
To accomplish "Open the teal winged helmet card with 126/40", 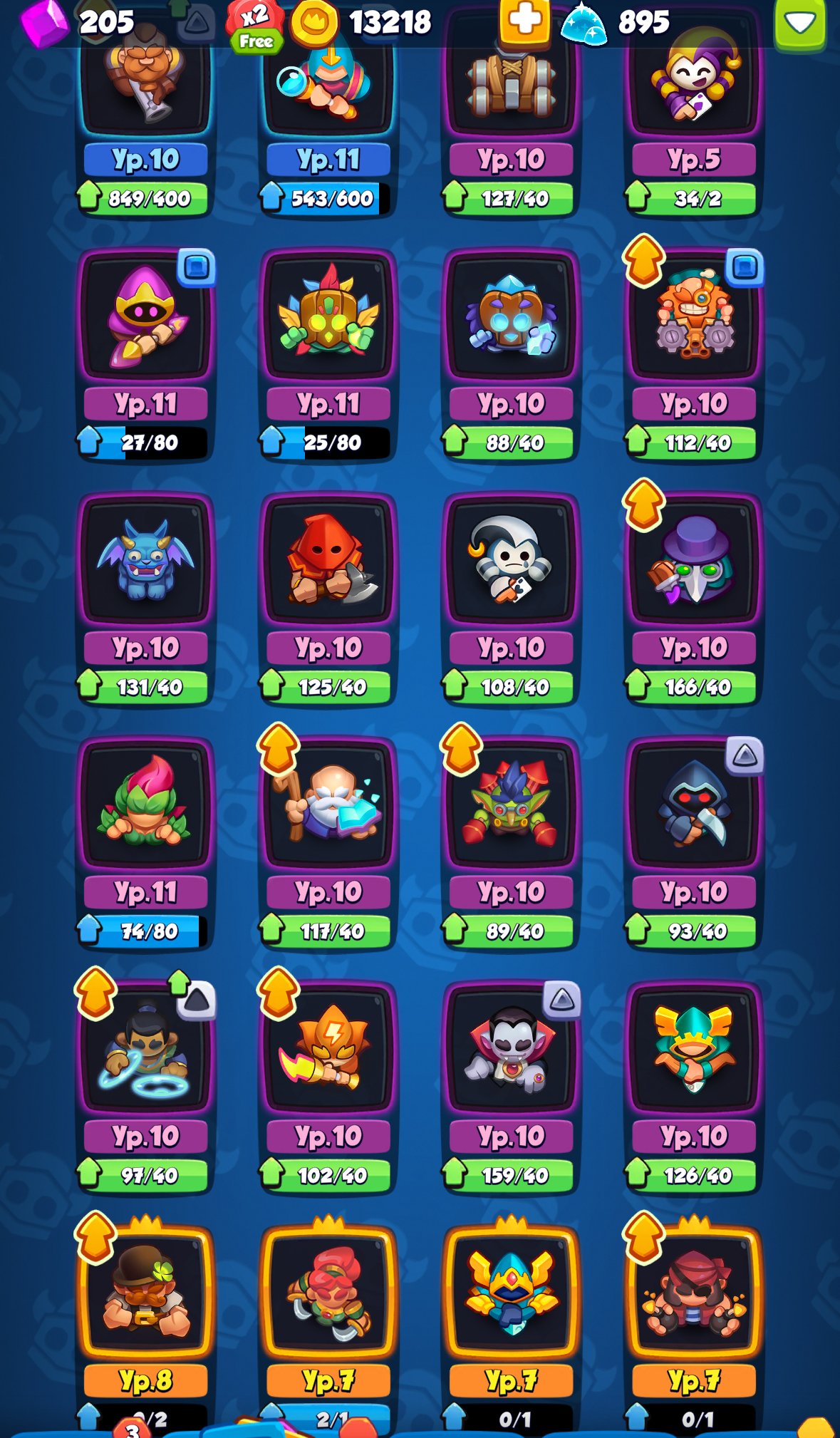I will click(693, 1086).
